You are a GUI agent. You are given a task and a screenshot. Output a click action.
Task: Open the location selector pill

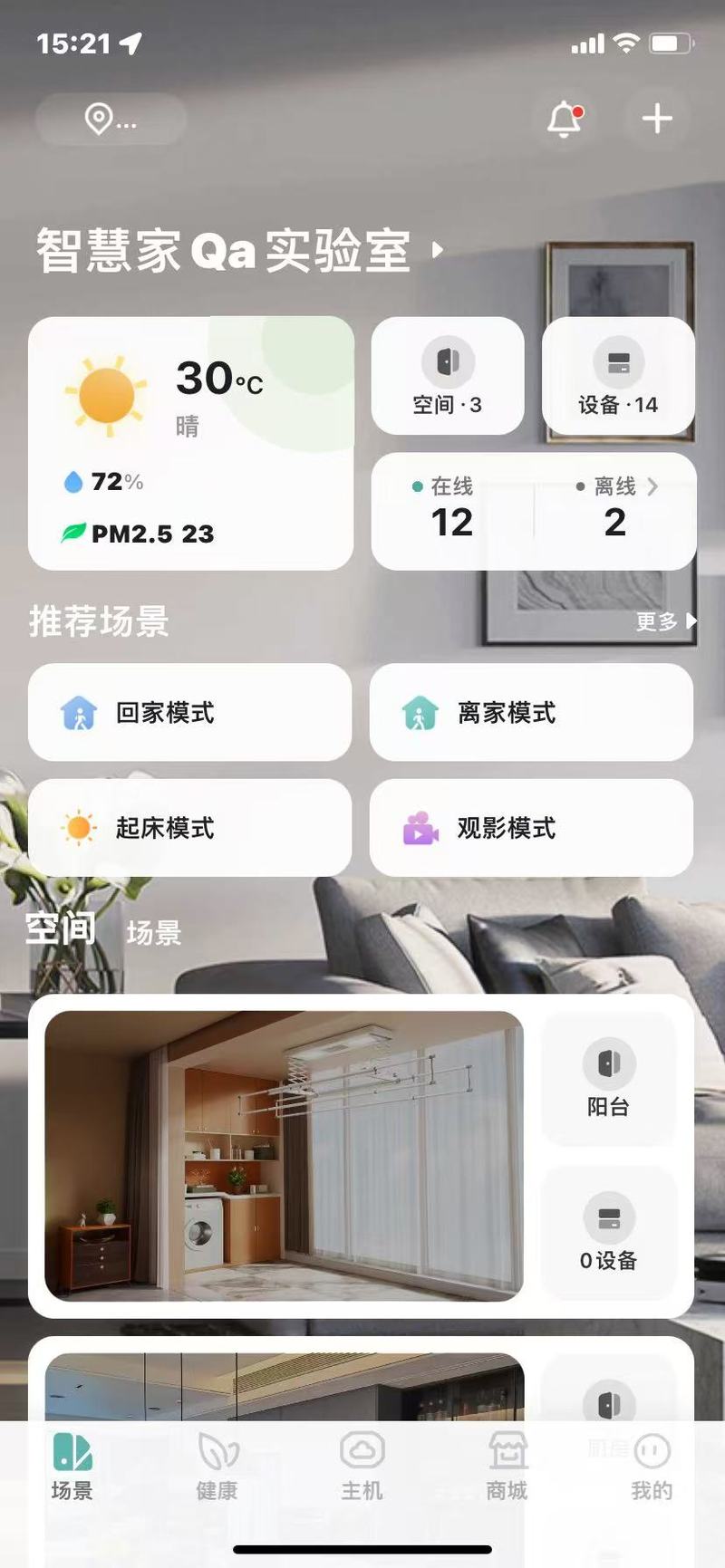tap(111, 119)
